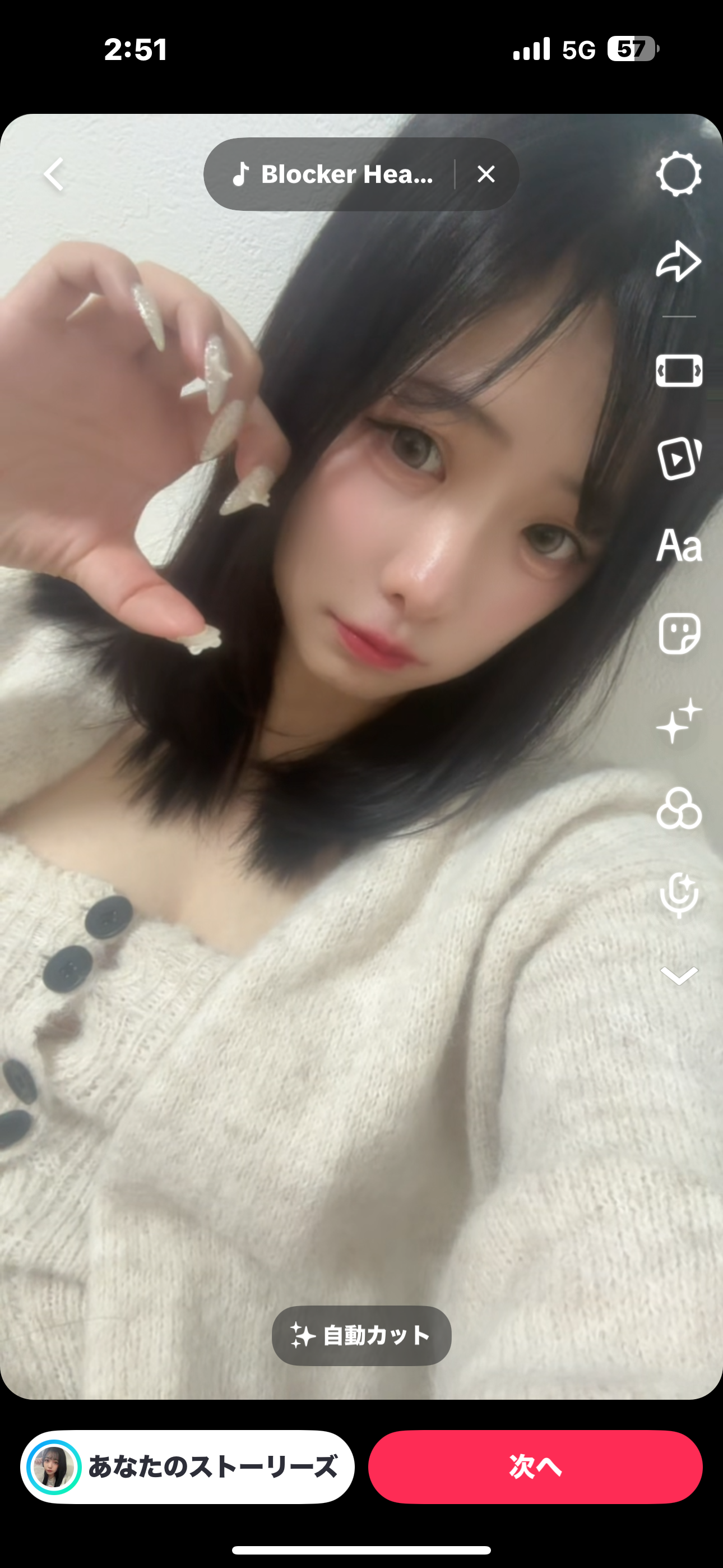The height and width of the screenshot is (1568, 723).
Task: Open the voice effects microphone tool
Action: click(679, 895)
